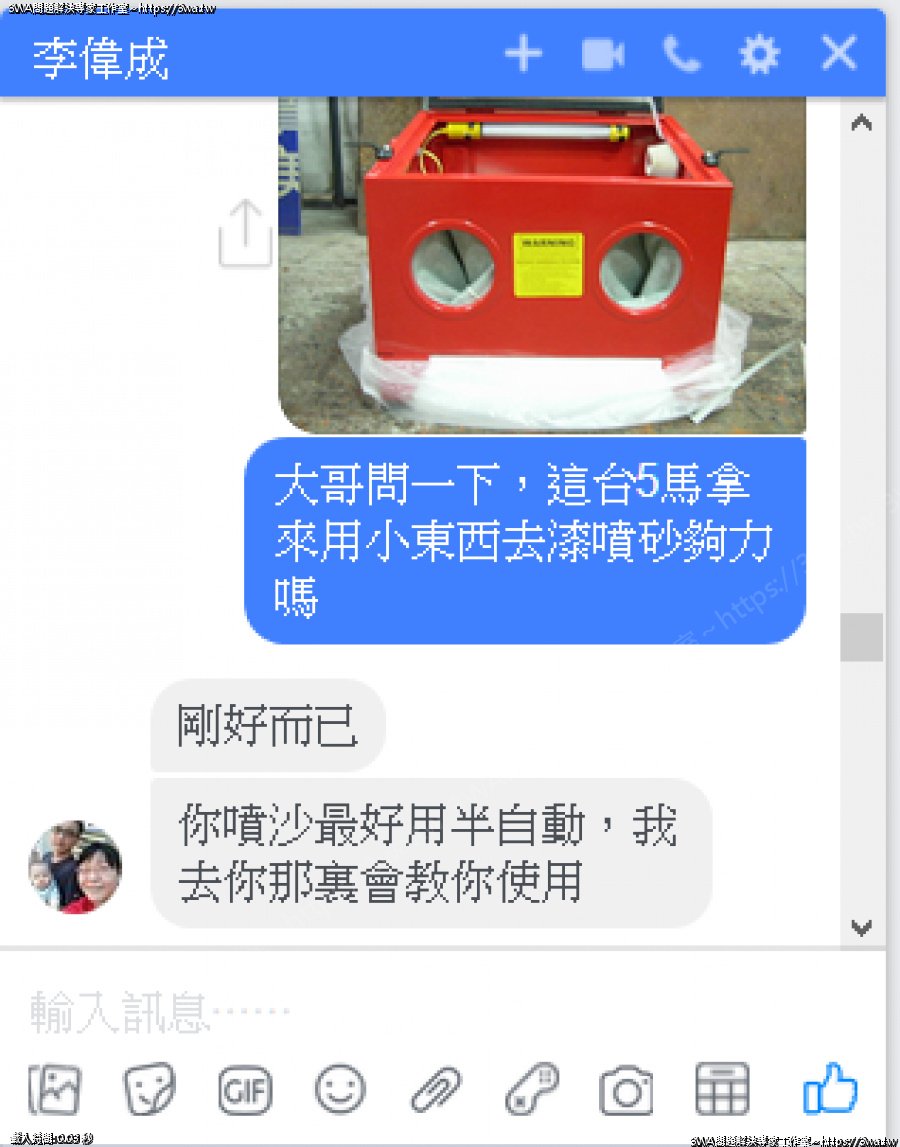Viewport: 900px width, 1147px height.
Task: Tap the scrollbar down arrow
Action: pos(861,927)
